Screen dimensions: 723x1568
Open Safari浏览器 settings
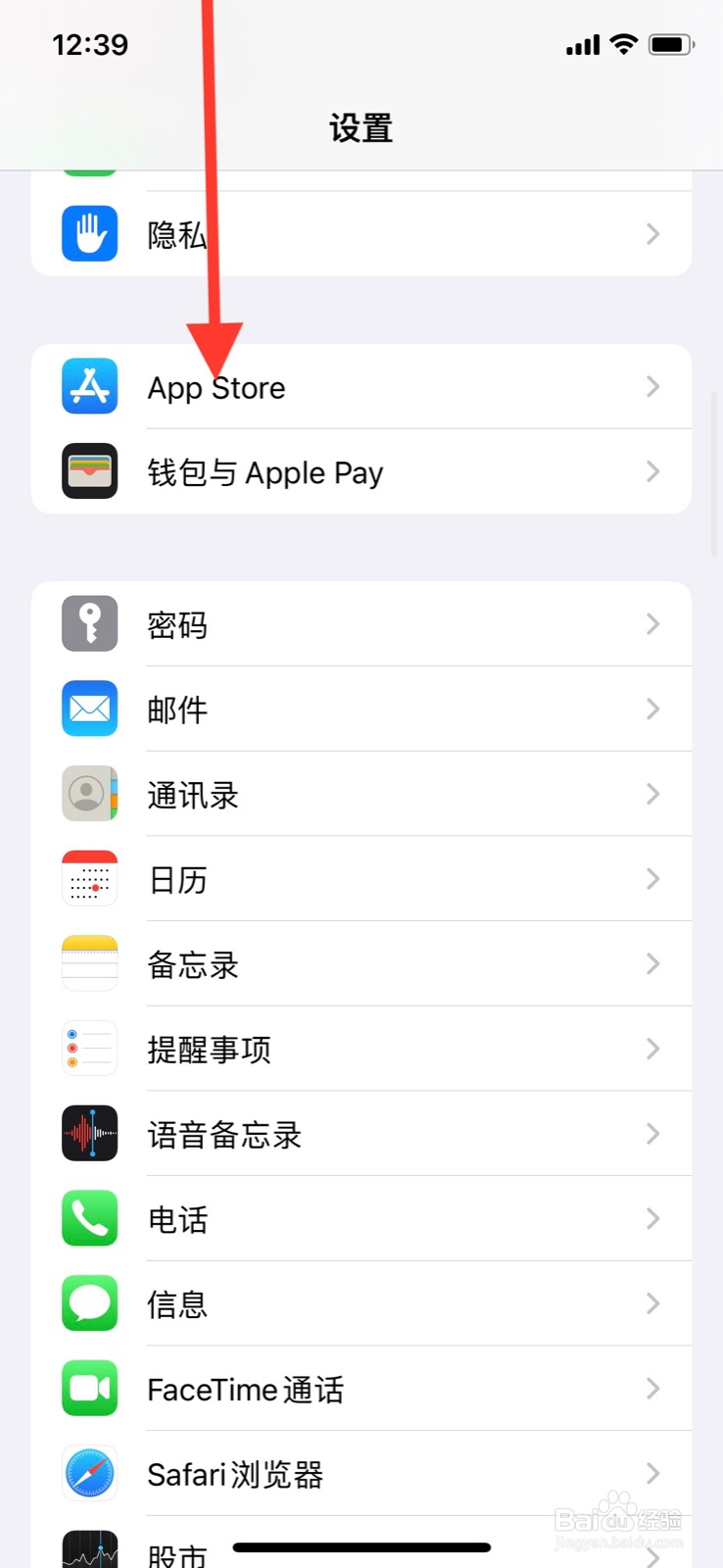[361, 1473]
